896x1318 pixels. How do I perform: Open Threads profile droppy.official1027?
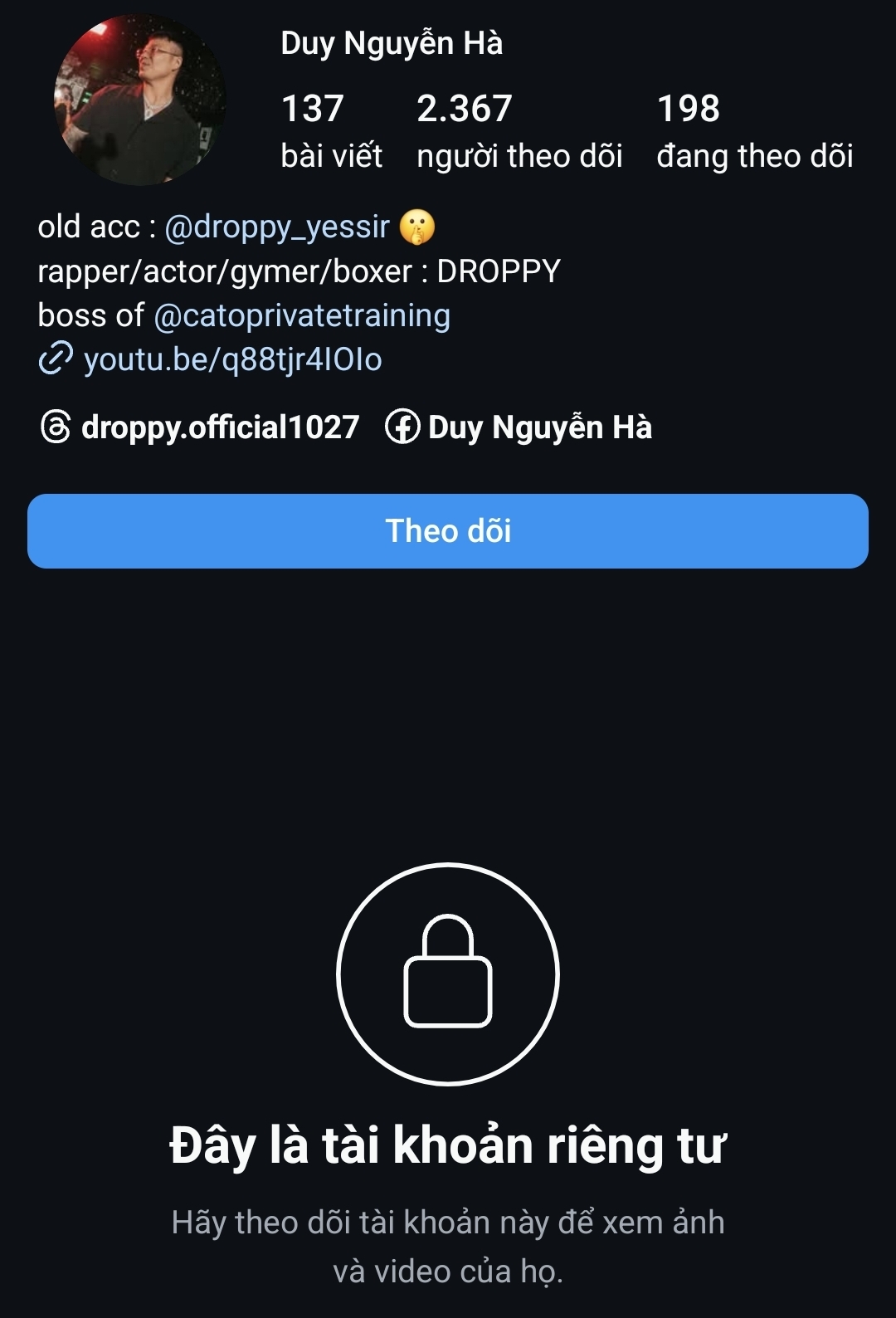point(201,427)
